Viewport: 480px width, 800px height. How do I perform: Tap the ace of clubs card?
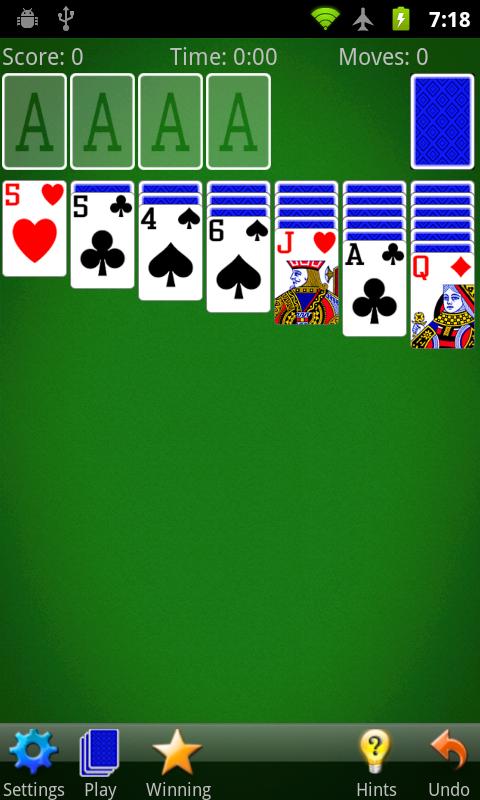pos(374,288)
